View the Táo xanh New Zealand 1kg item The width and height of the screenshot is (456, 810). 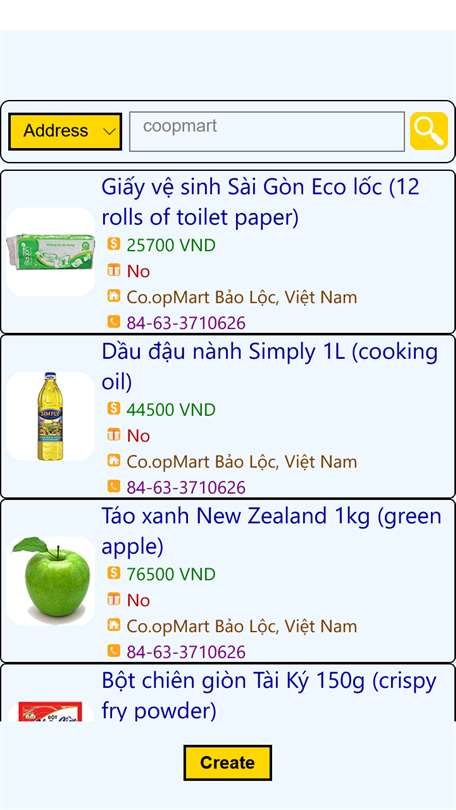pos(228,581)
